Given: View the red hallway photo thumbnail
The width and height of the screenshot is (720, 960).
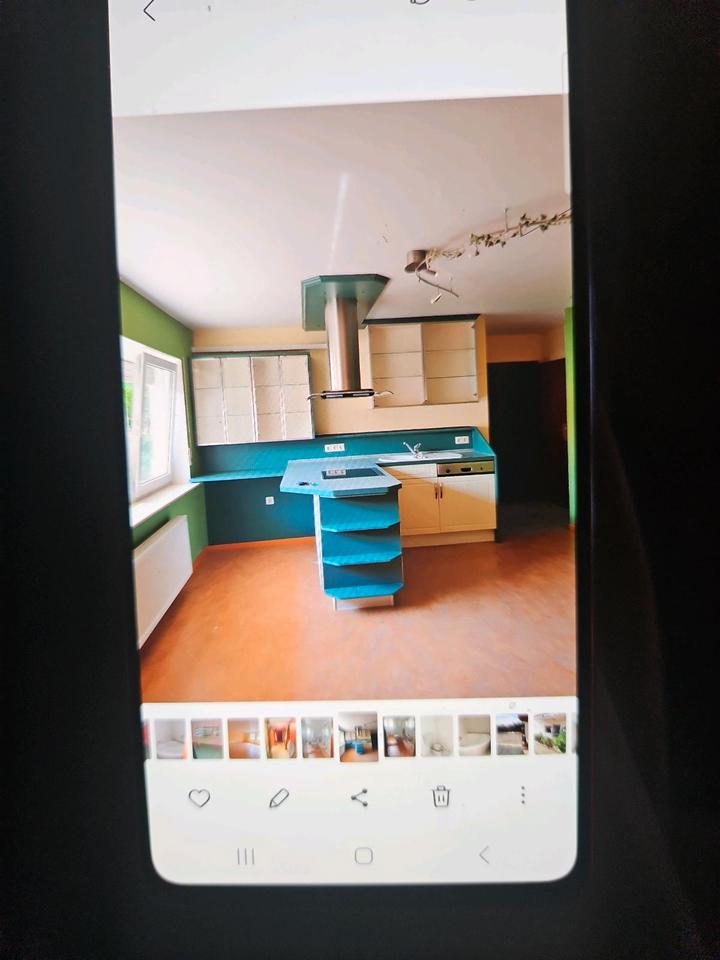Looking at the screenshot, I should pos(280,738).
